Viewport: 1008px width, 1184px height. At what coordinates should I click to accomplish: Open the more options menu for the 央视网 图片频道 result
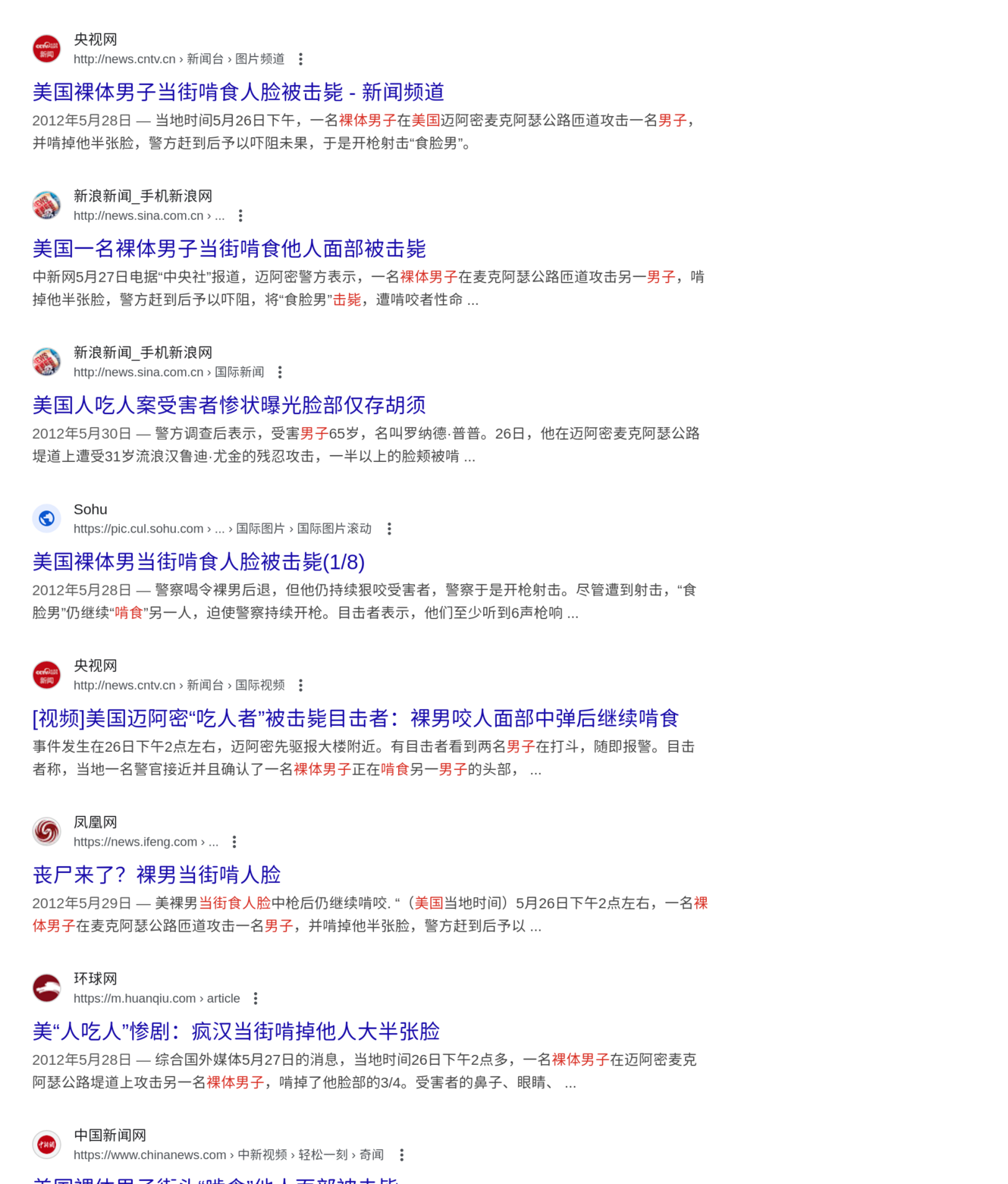[301, 59]
